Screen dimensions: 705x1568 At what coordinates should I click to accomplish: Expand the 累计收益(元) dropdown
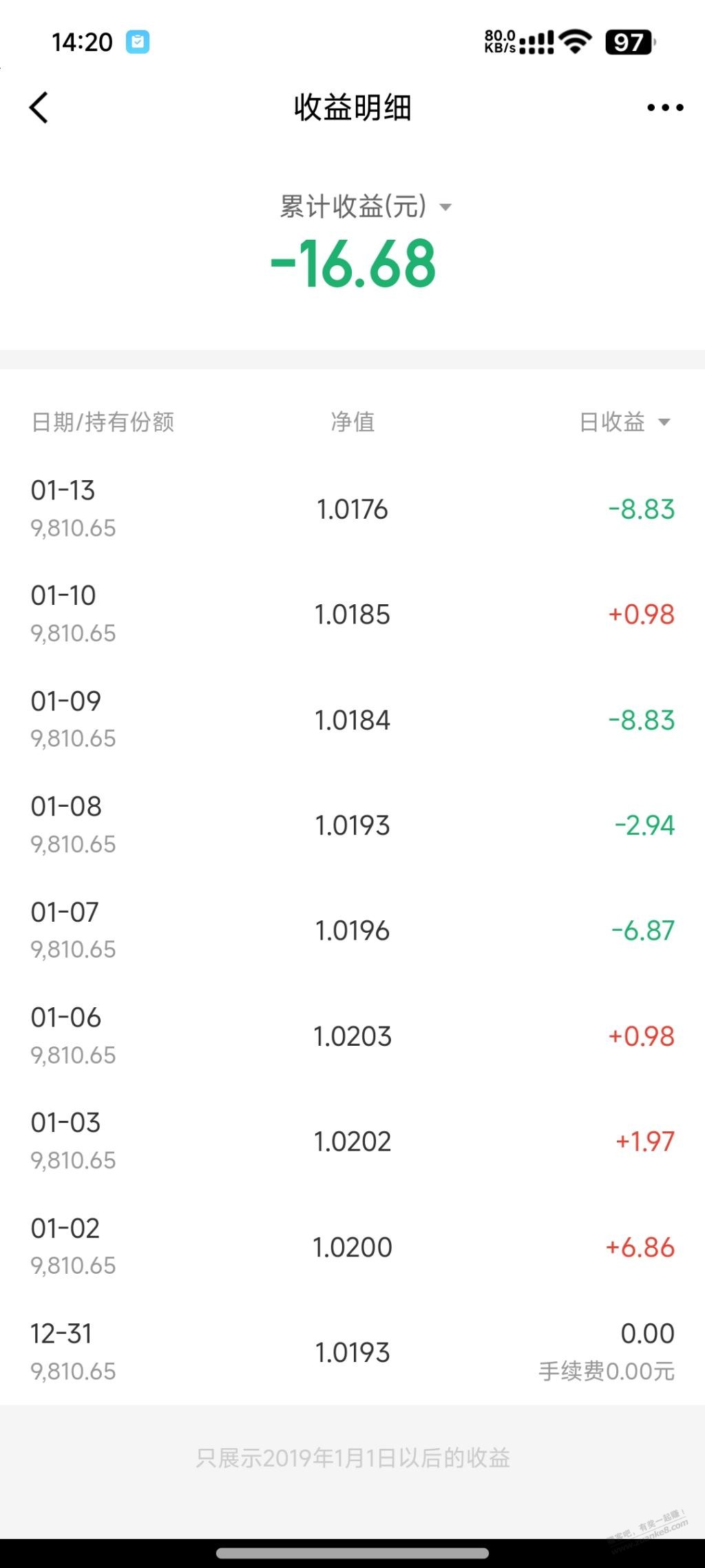(x=366, y=207)
